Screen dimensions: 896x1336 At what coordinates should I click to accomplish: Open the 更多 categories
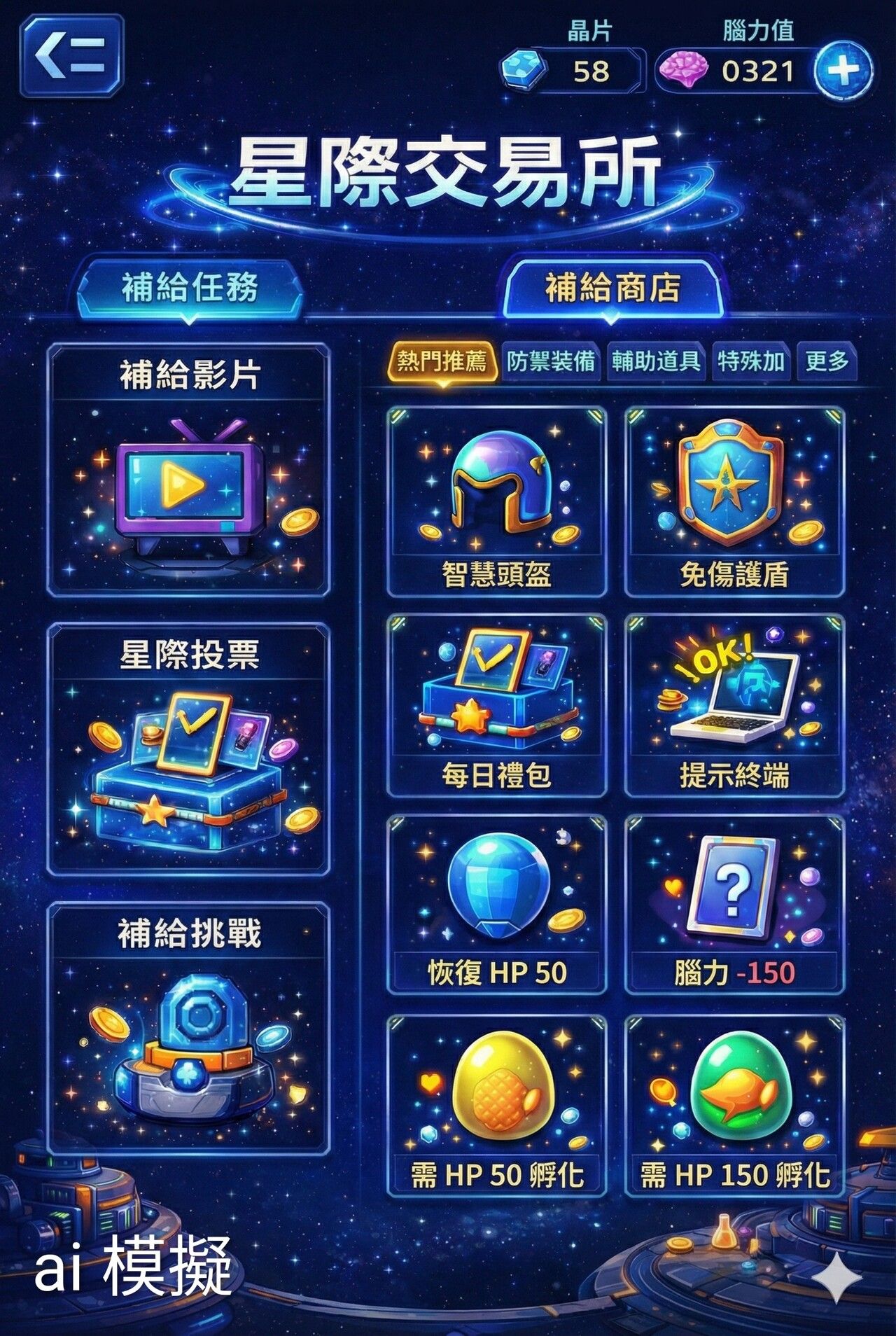point(827,361)
